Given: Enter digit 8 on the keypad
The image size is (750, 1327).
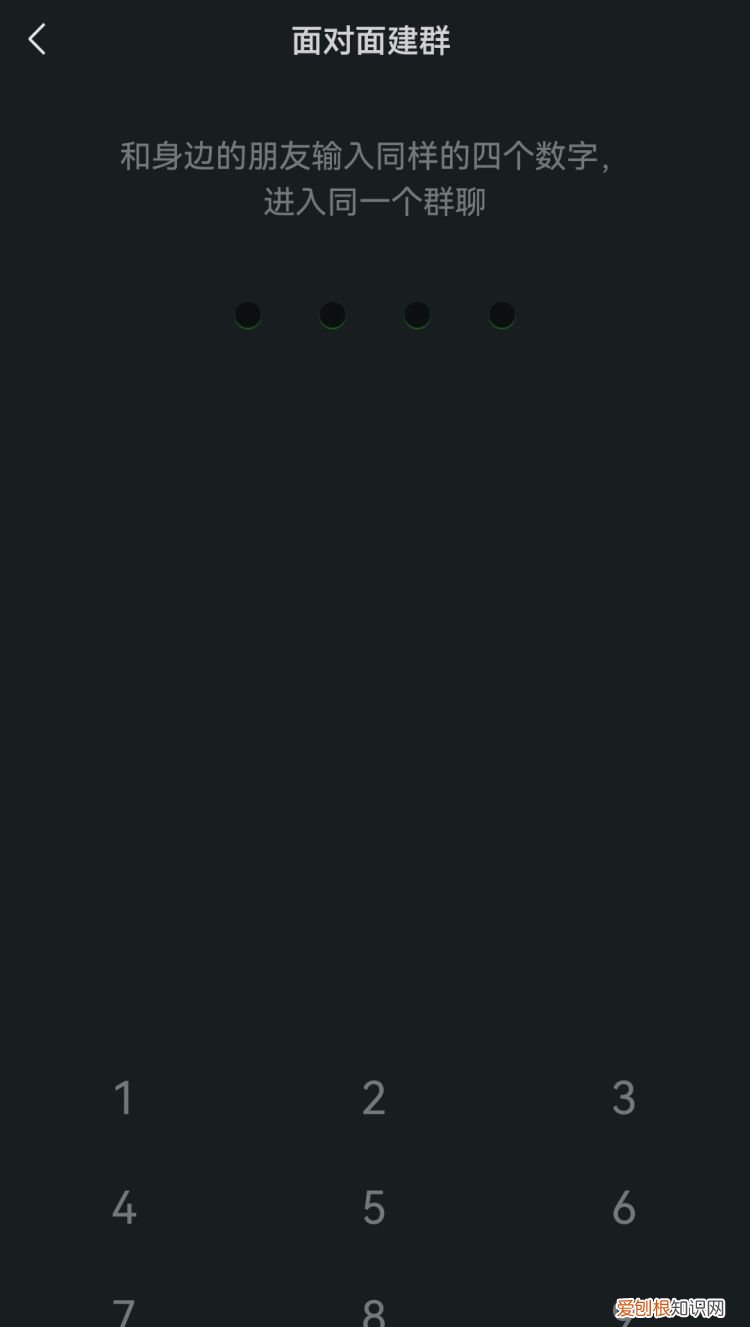Looking at the screenshot, I should tap(373, 1312).
